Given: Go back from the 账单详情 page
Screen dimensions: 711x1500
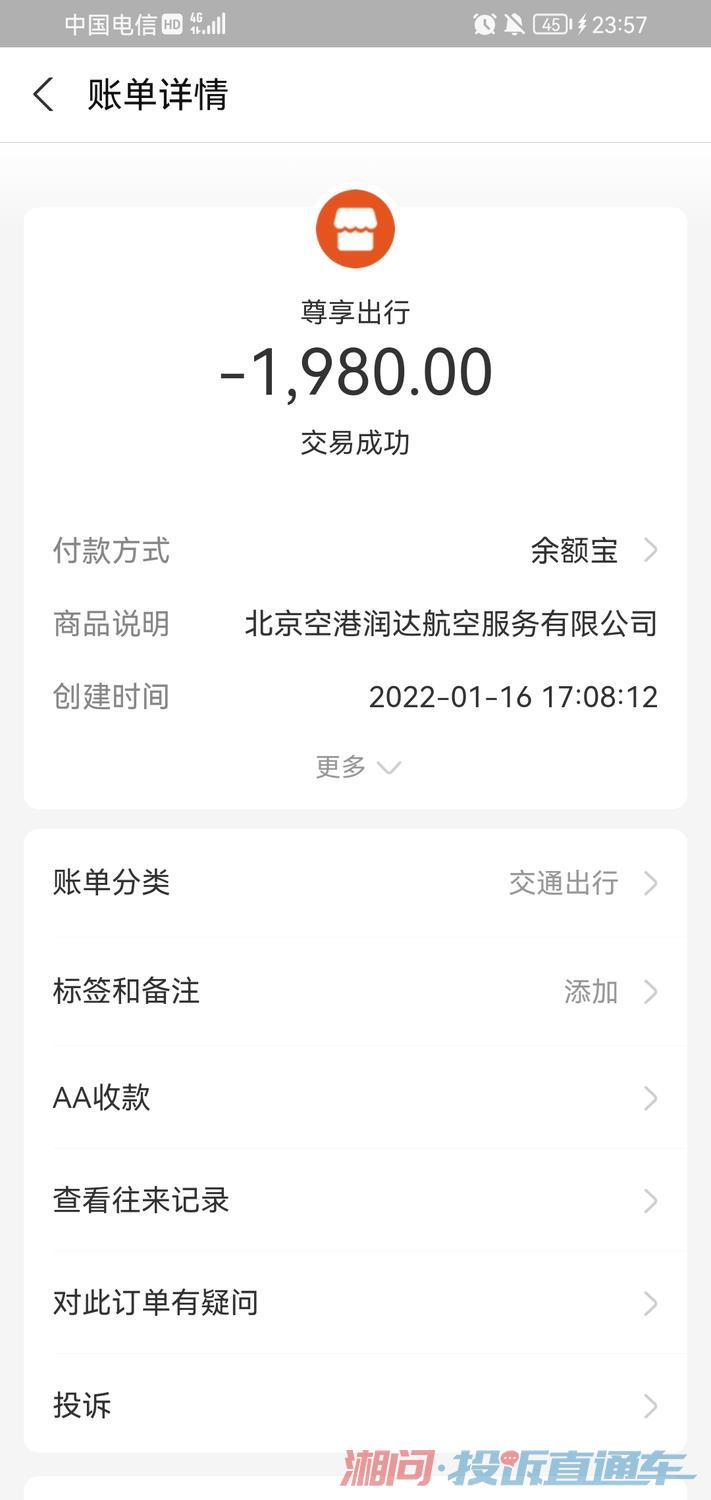Looking at the screenshot, I should 43,95.
